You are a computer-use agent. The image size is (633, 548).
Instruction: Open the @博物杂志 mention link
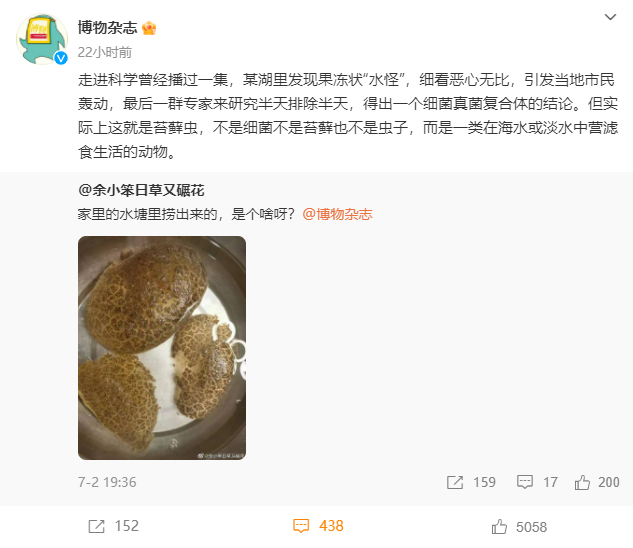click(x=337, y=214)
